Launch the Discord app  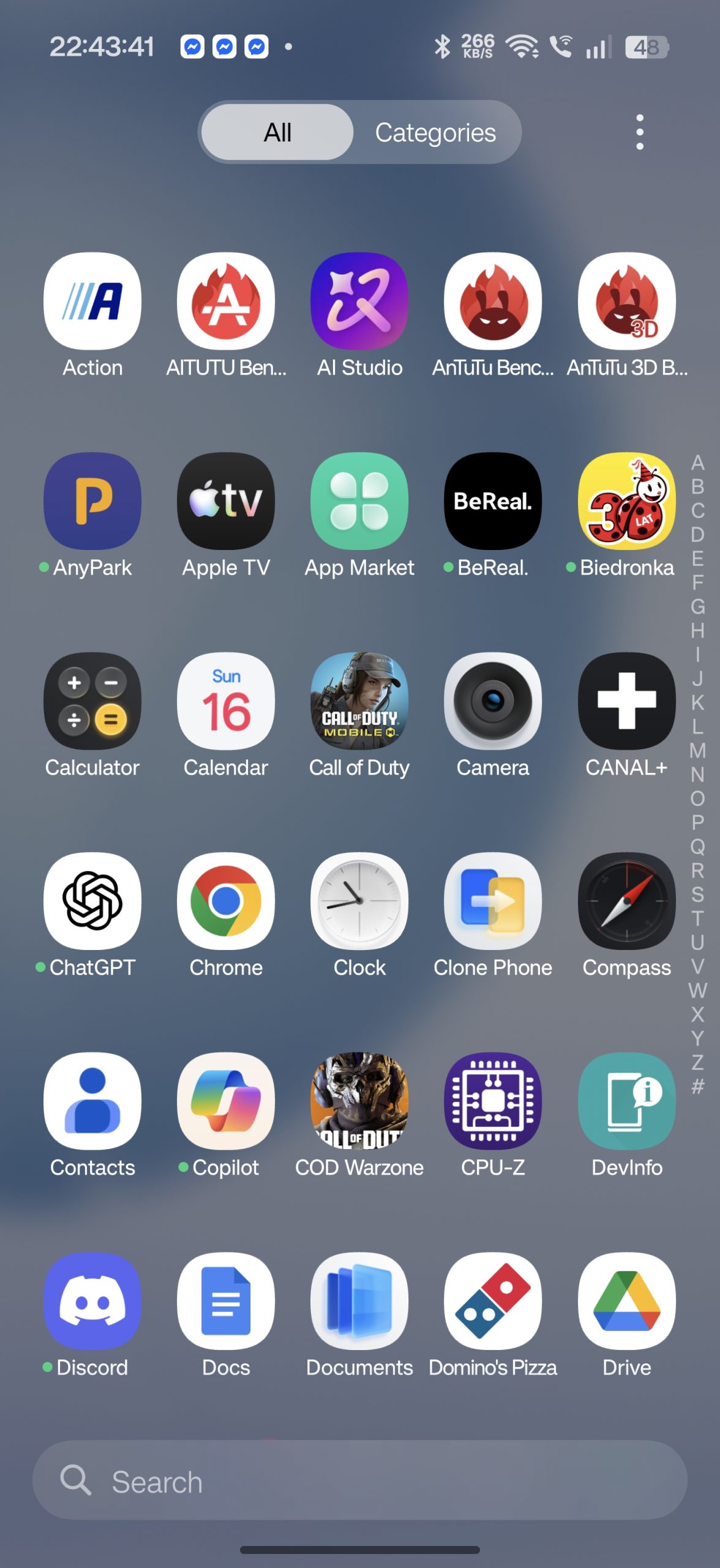tap(92, 1301)
